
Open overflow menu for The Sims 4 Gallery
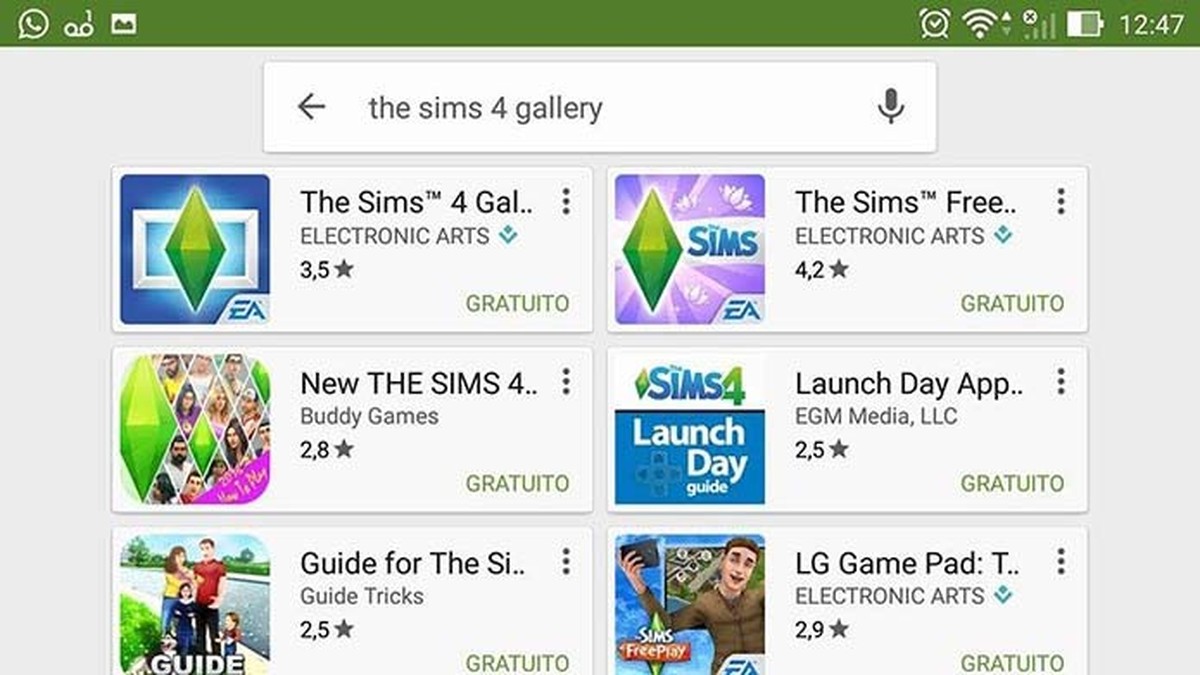566,202
